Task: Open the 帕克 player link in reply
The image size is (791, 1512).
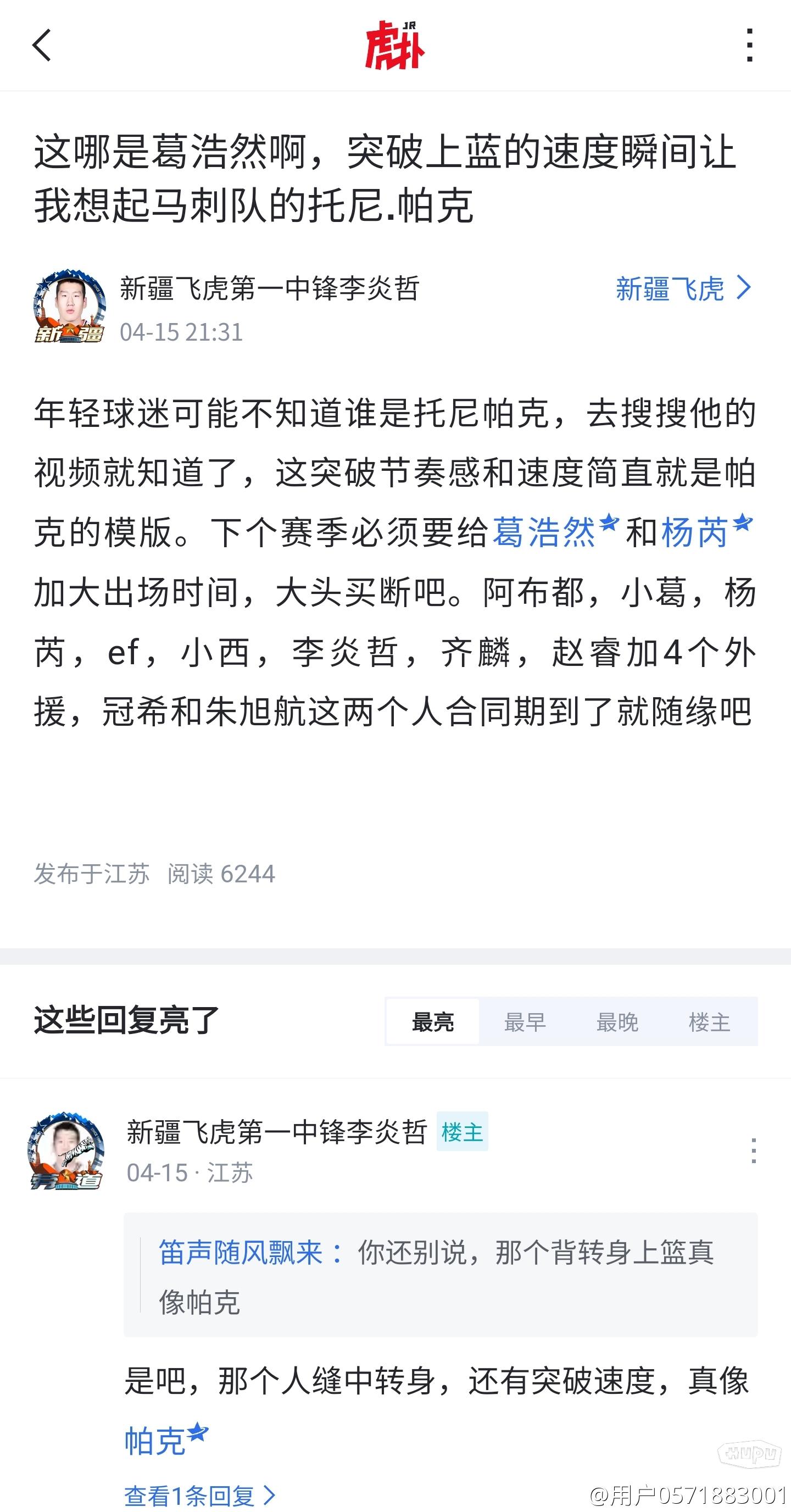Action: point(156,1441)
